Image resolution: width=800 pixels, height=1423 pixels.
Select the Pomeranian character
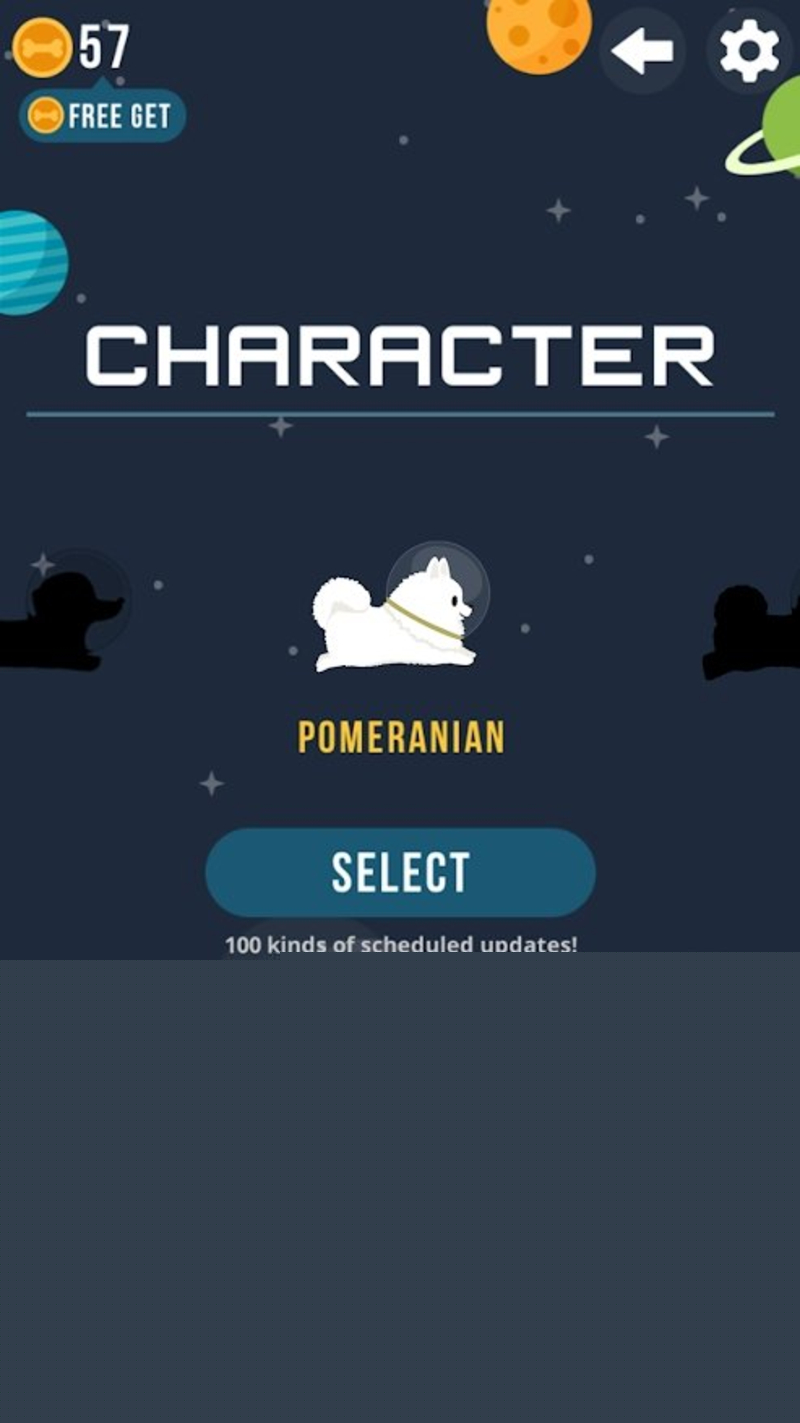coord(400,872)
